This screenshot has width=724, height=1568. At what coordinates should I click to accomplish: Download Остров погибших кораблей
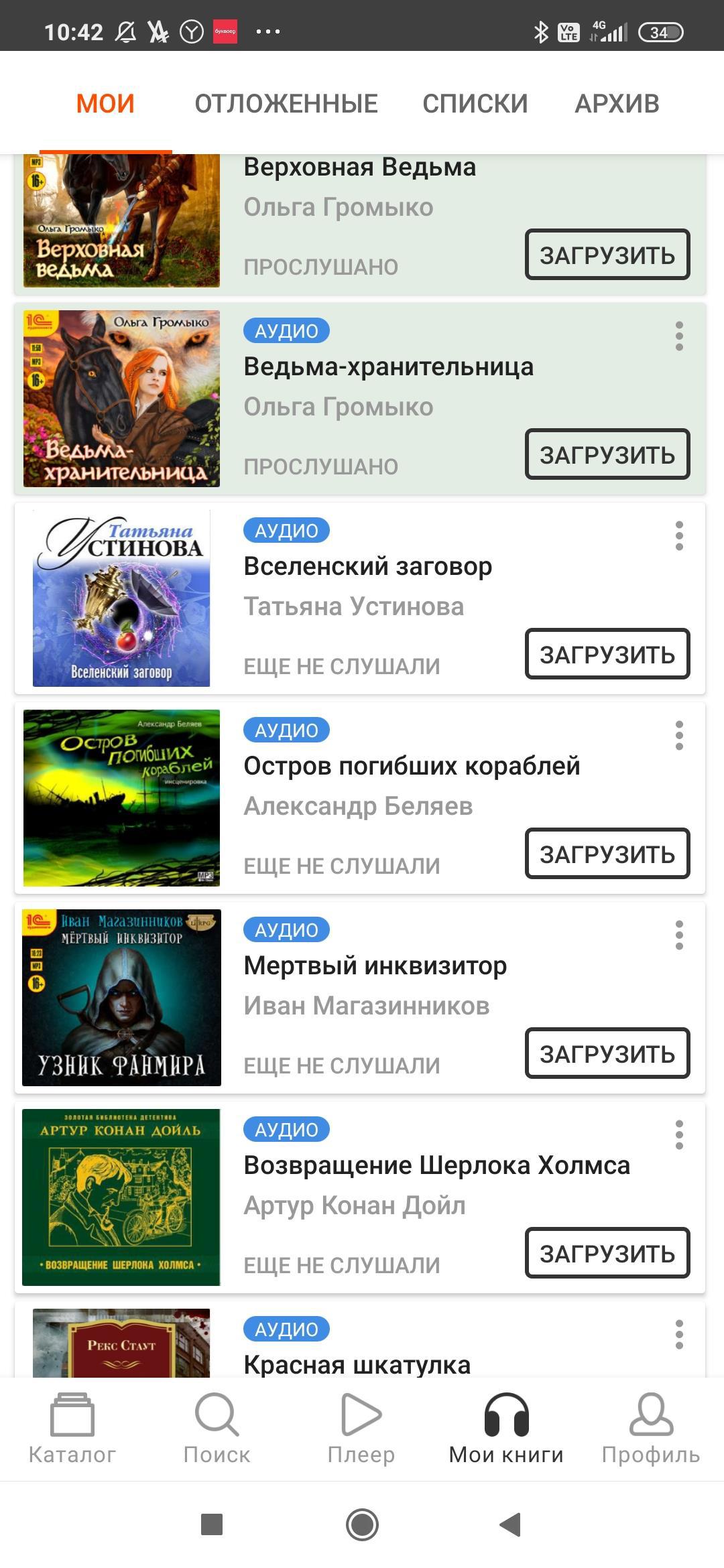[607, 854]
